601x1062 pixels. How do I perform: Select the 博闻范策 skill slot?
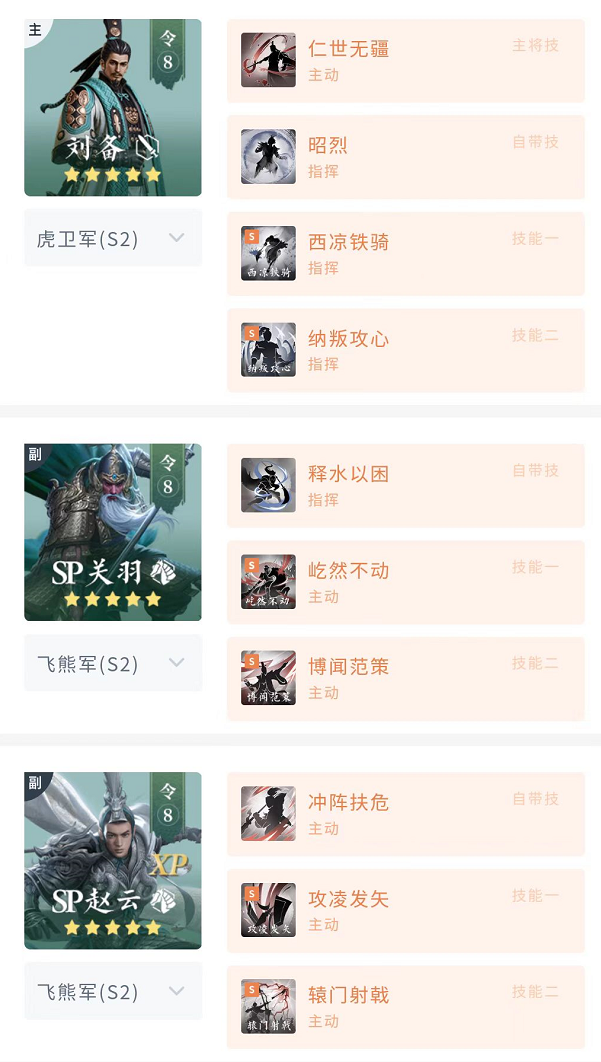point(405,678)
